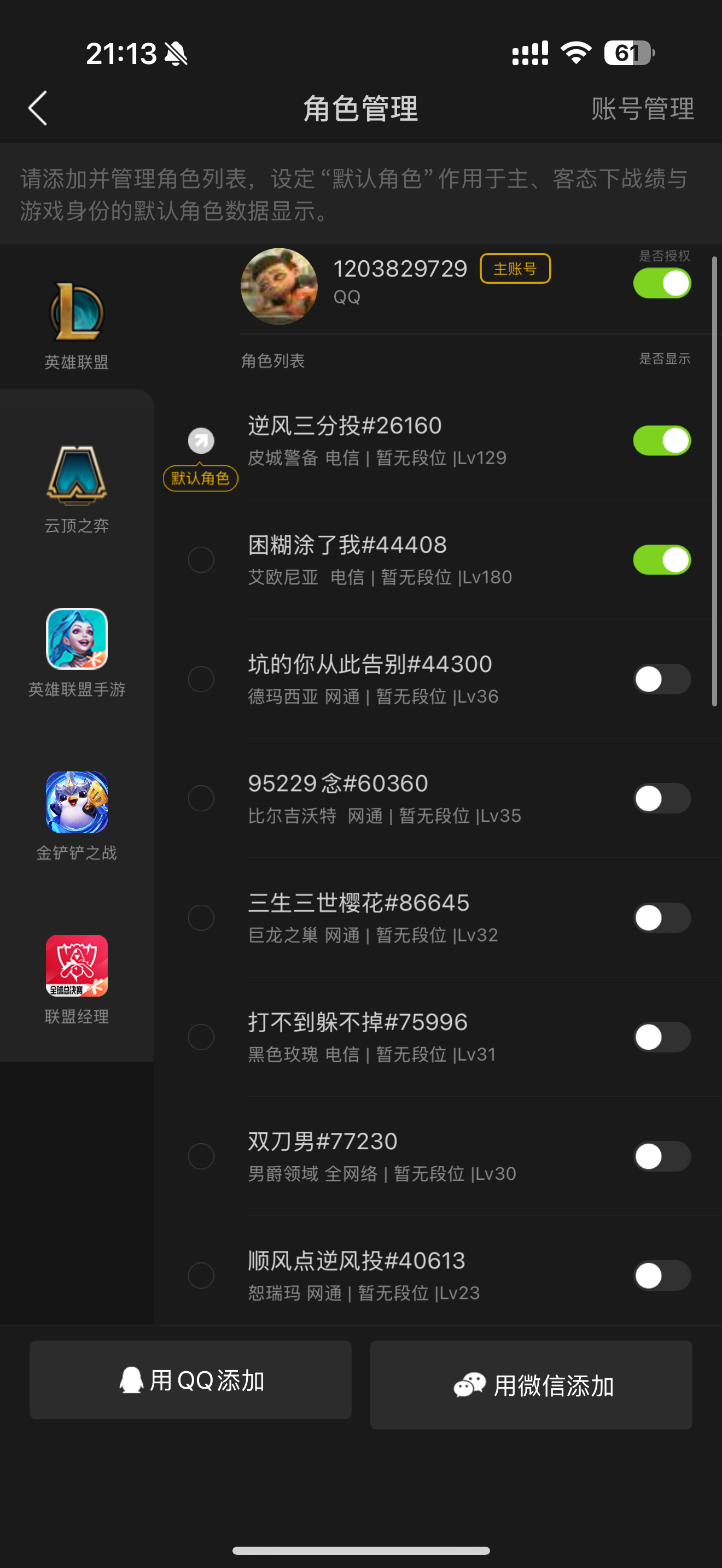Viewport: 722px width, 1568px height.
Task: Set 打不到躲不掉#75996 as default role
Action: point(201,1037)
